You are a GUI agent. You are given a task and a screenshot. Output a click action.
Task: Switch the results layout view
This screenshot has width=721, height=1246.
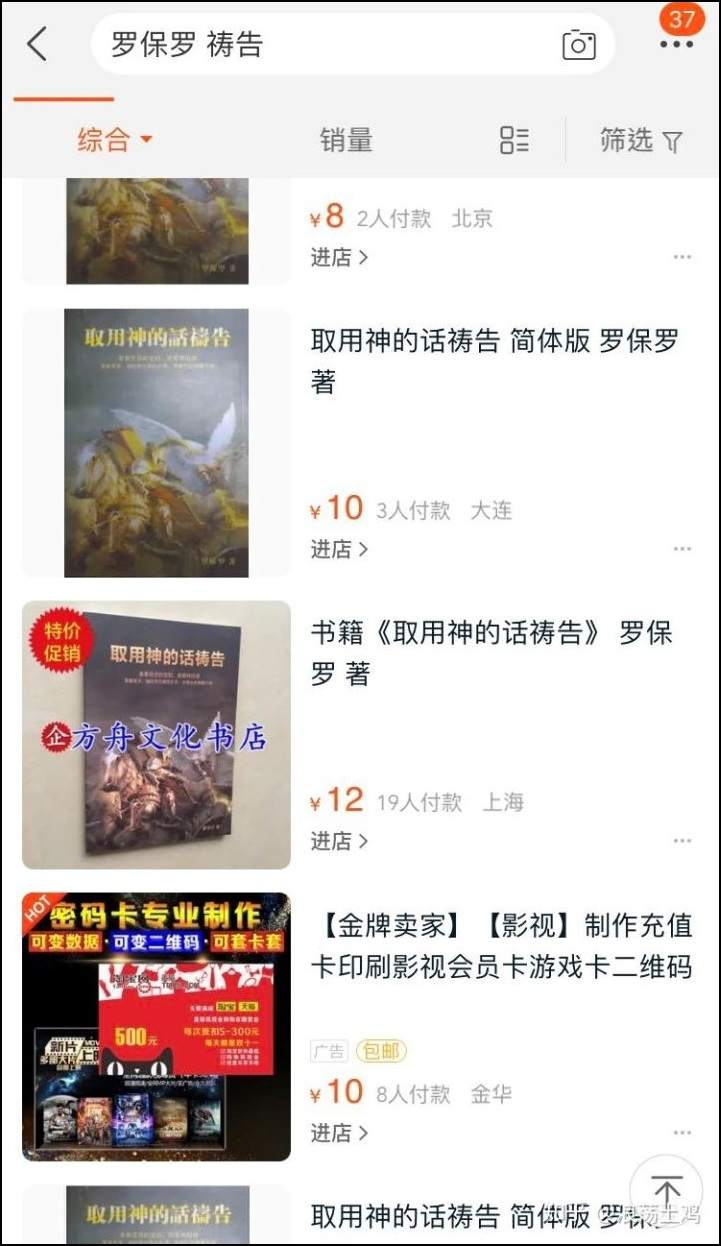(514, 140)
